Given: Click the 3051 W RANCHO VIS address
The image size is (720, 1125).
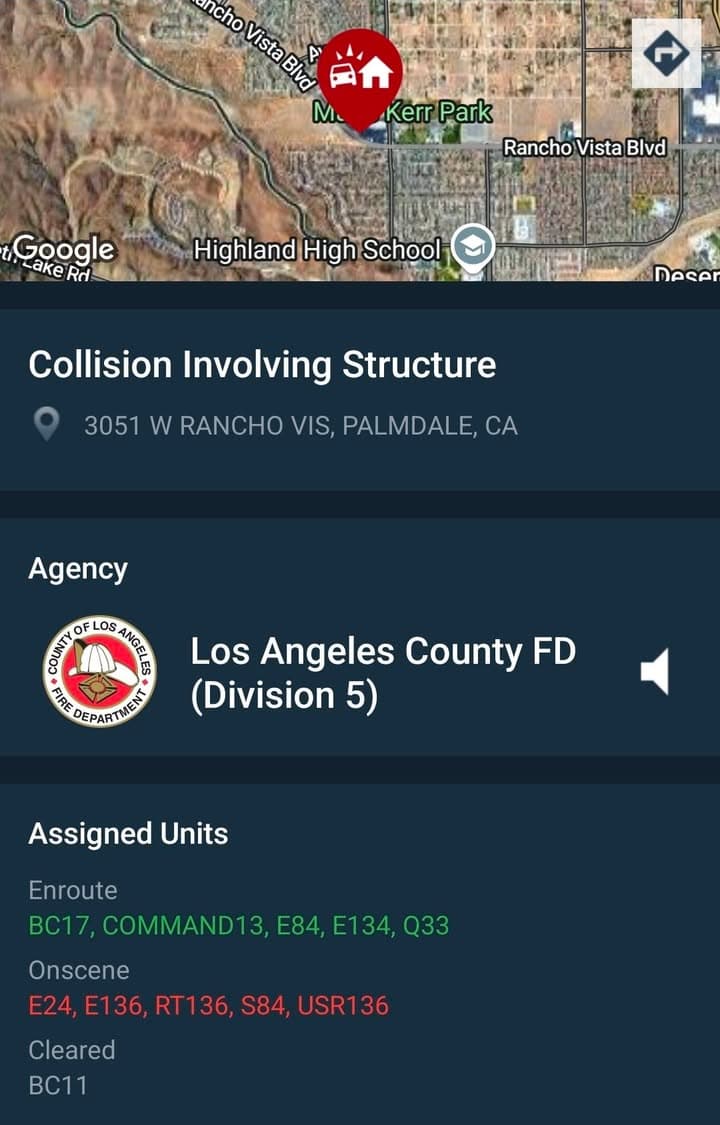Looking at the screenshot, I should click(x=300, y=424).
